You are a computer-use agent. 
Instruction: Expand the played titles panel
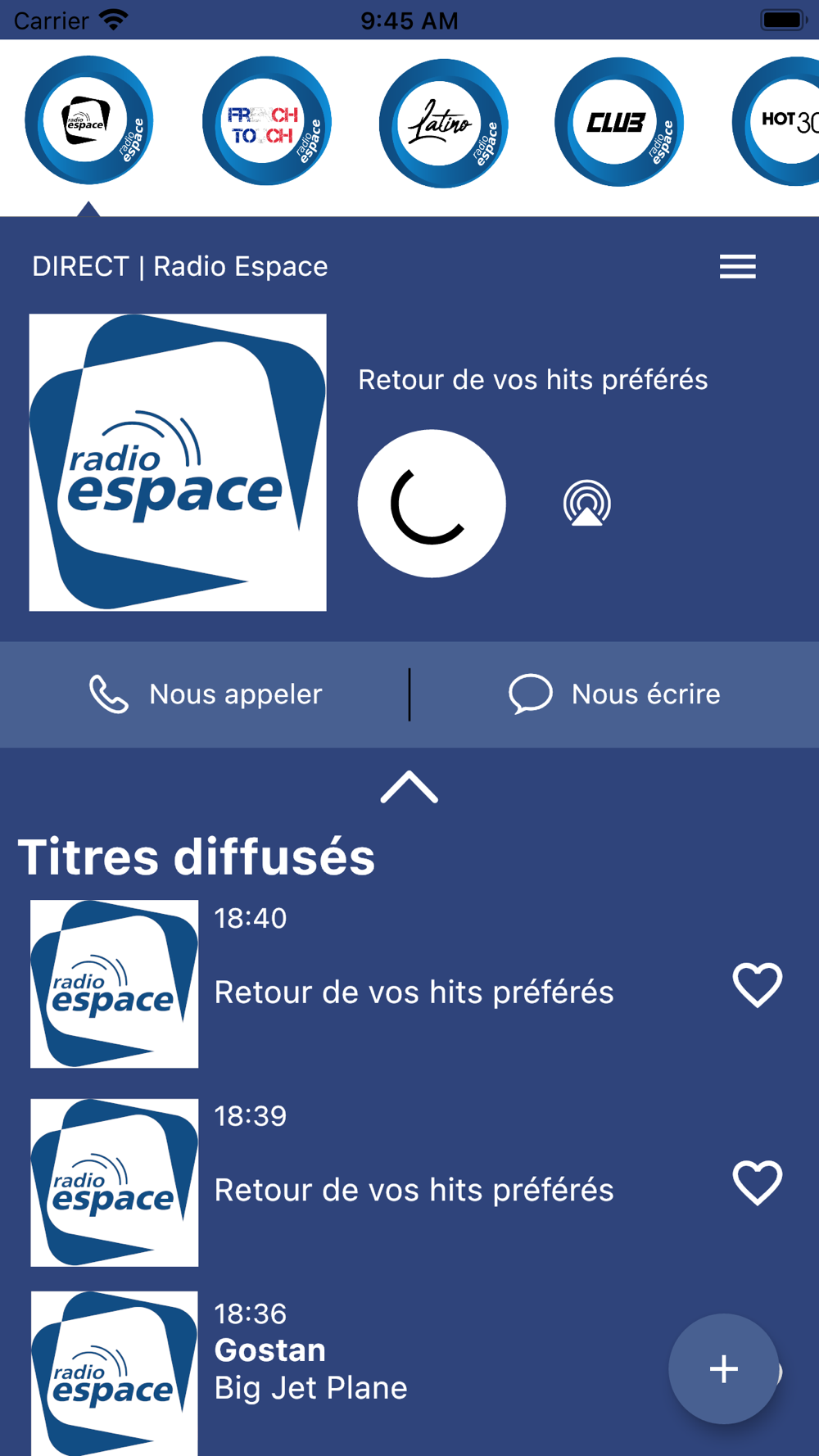click(409, 787)
